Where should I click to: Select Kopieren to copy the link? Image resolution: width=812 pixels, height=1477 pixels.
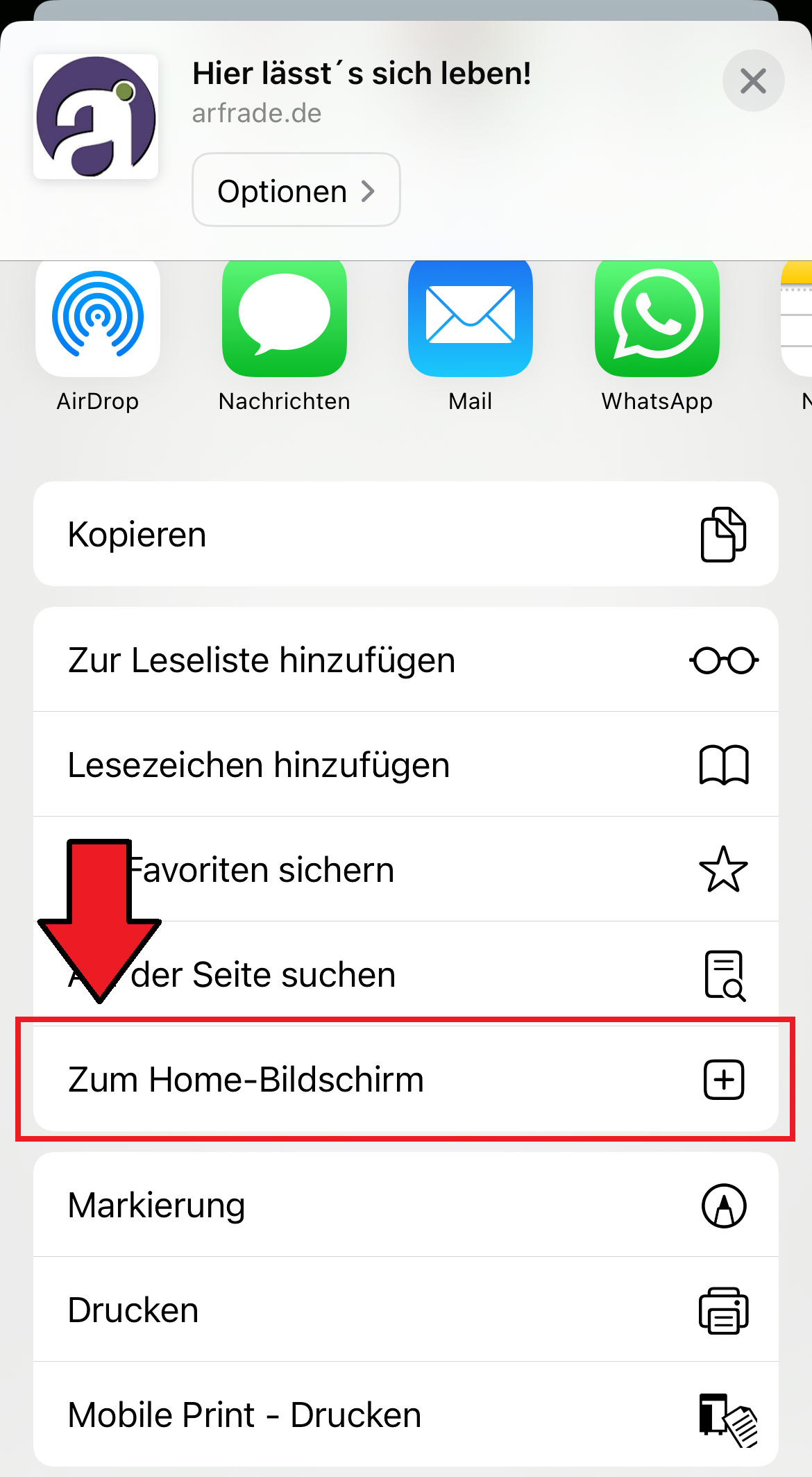pos(406,534)
